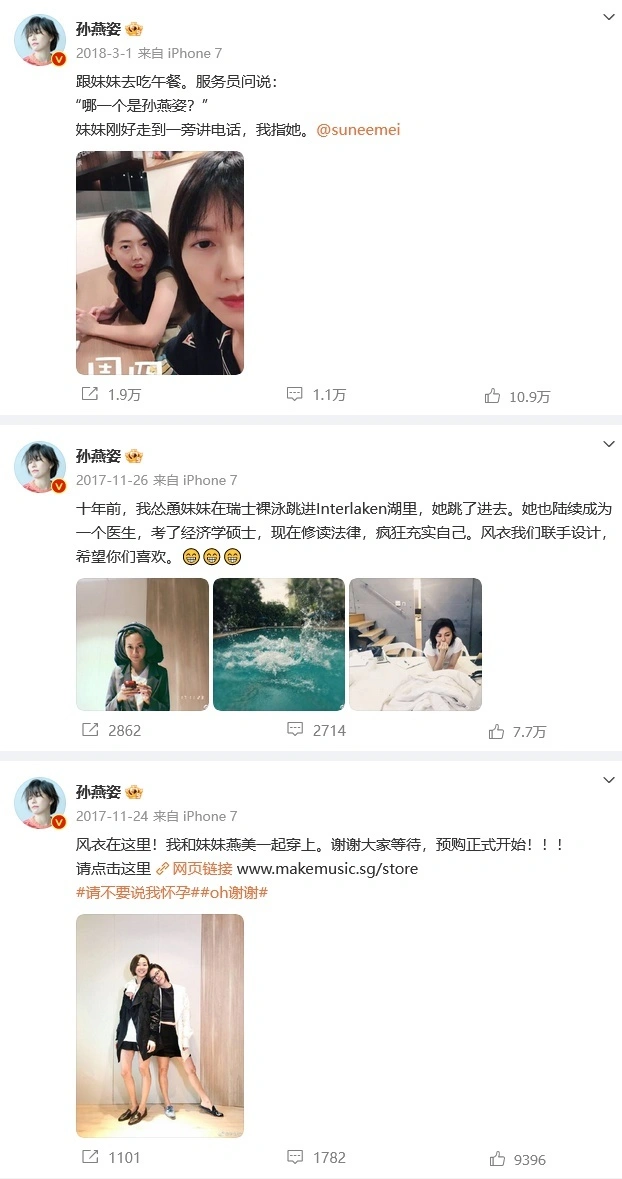Repost the 2018-3-1 post with 1.9万 shares
The height and width of the screenshot is (1179, 622).
[111, 395]
